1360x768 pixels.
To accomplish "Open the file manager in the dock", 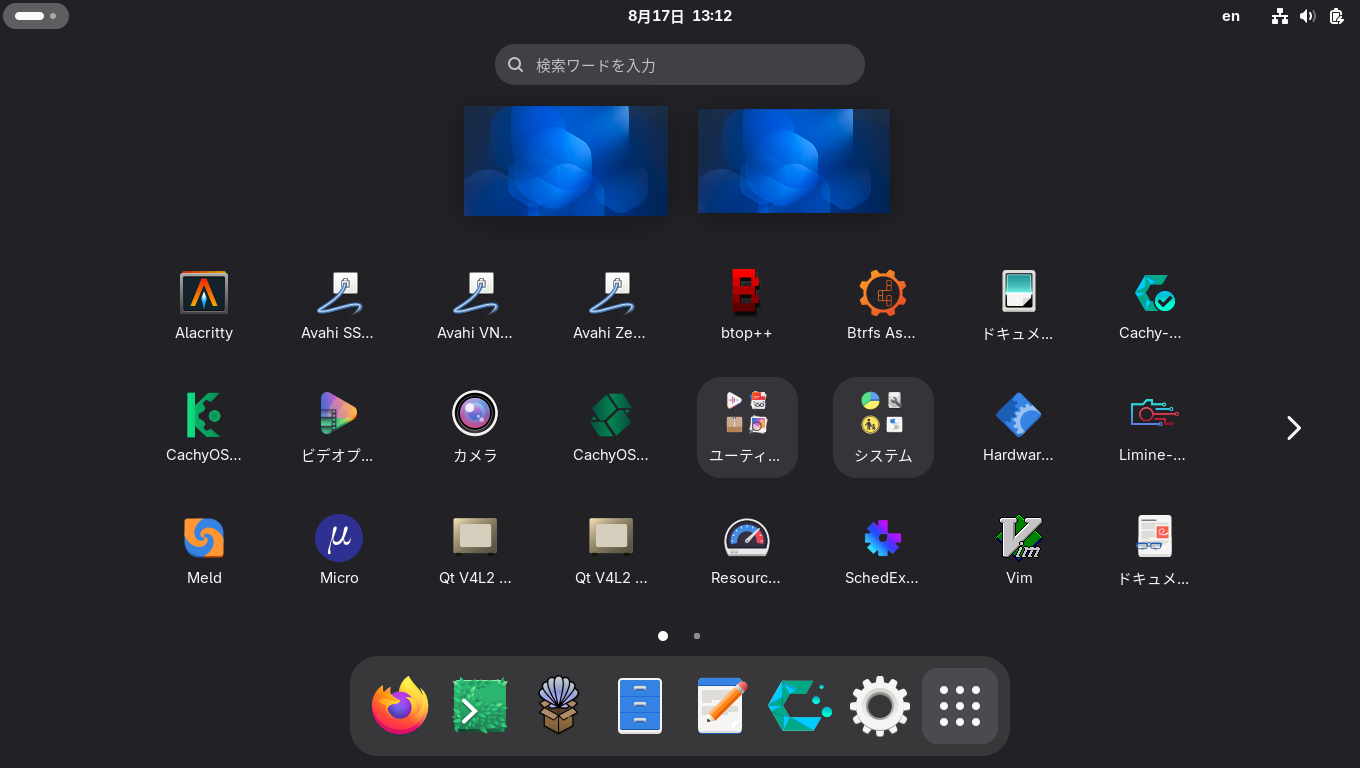I will (640, 706).
